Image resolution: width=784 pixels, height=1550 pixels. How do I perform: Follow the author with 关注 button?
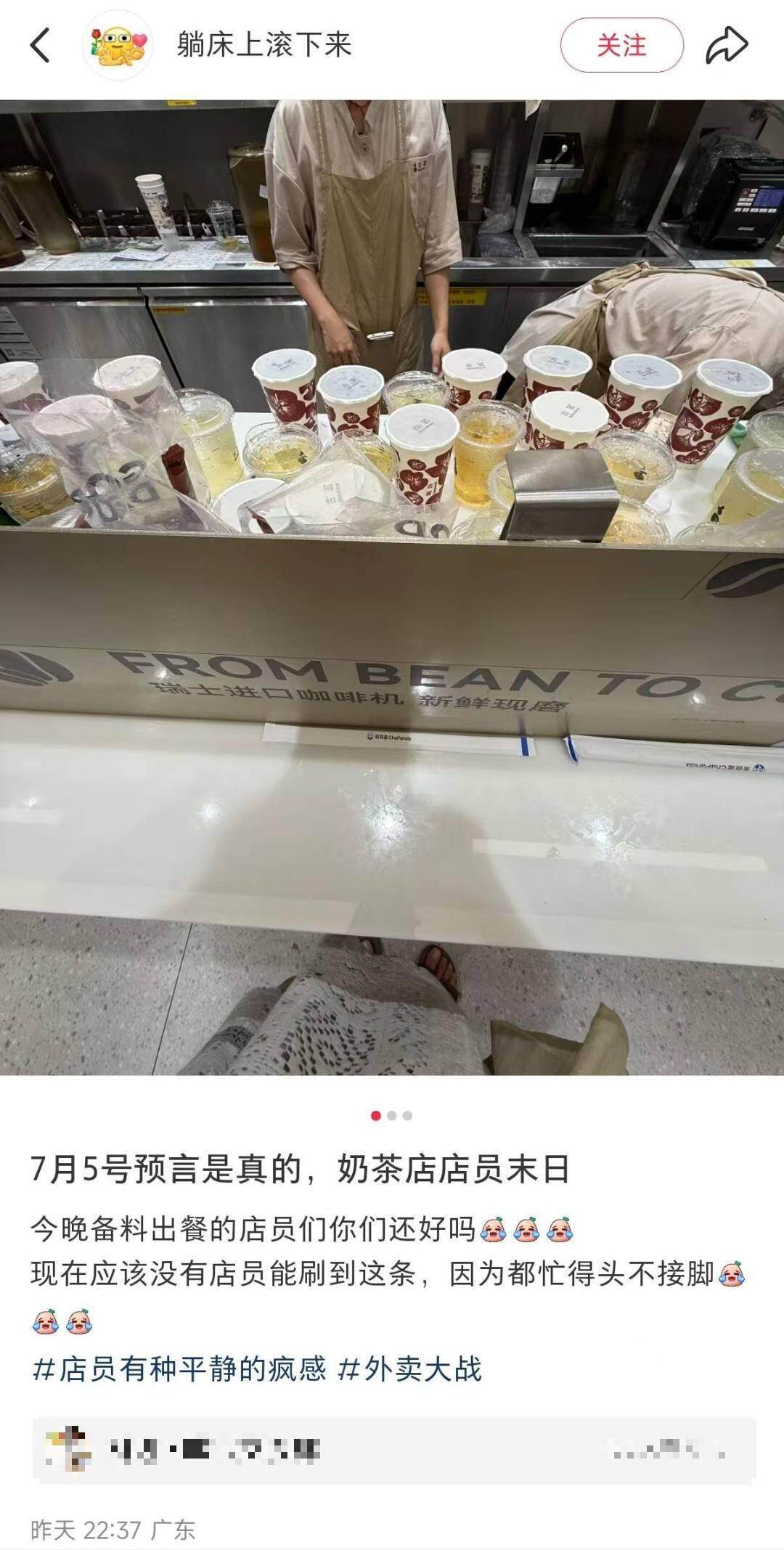[621, 45]
